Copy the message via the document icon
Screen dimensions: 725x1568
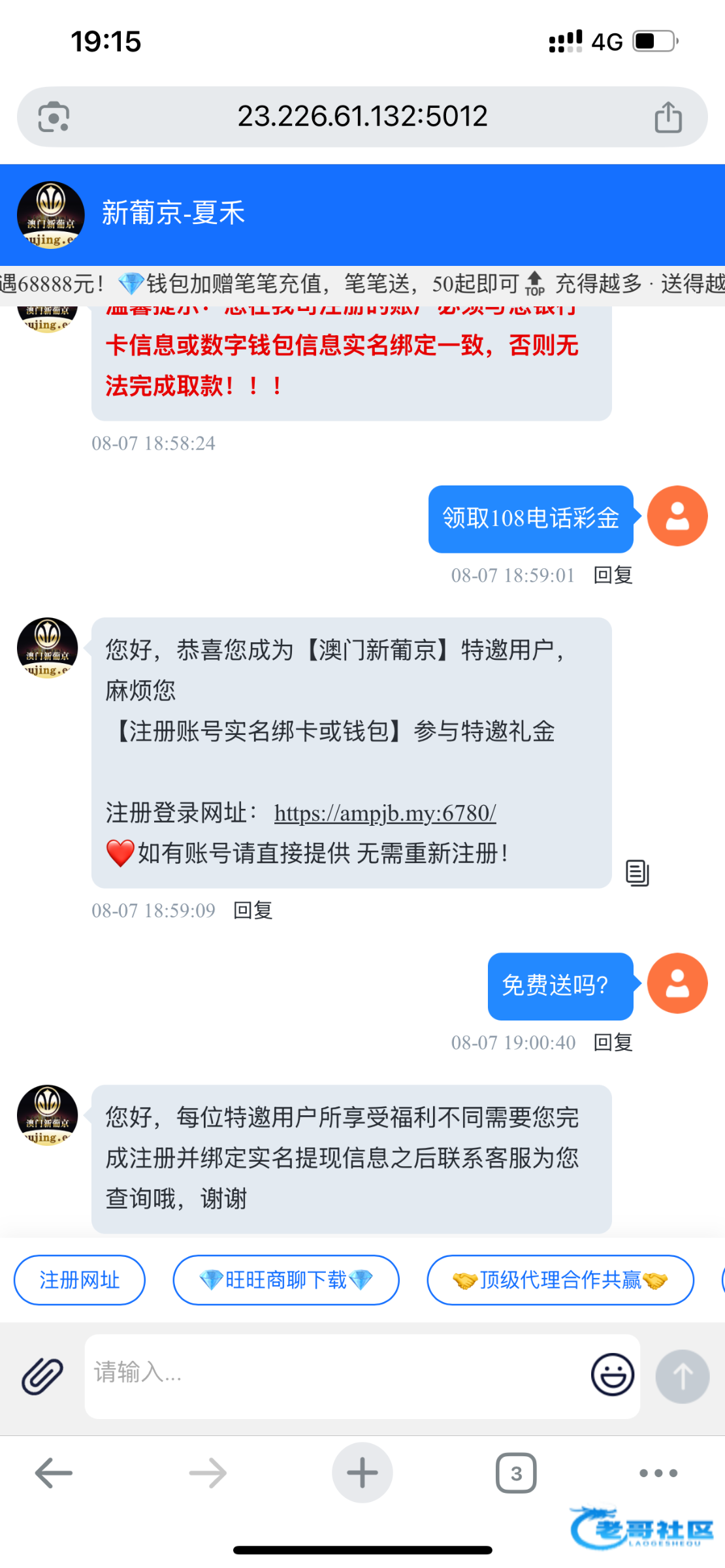(x=637, y=873)
